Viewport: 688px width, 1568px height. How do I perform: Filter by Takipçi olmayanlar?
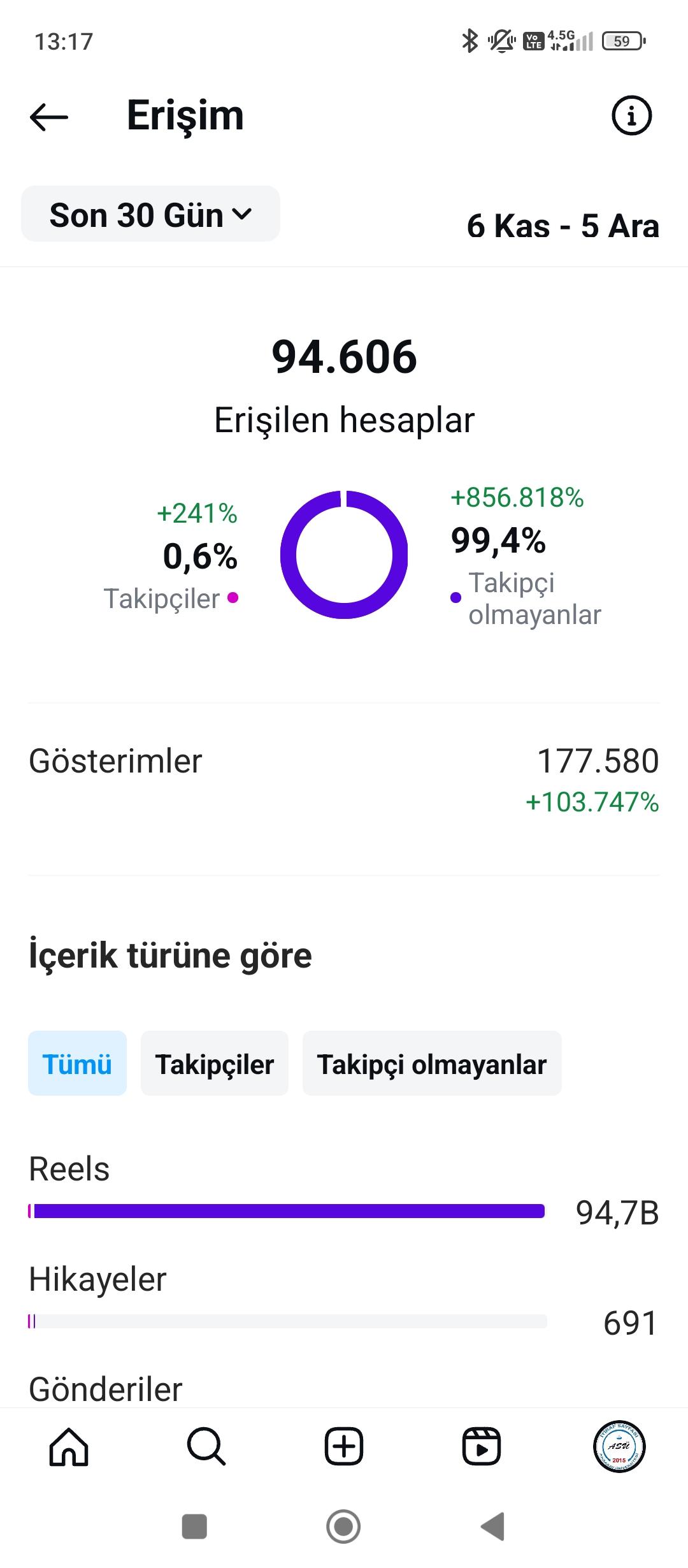432,1064
